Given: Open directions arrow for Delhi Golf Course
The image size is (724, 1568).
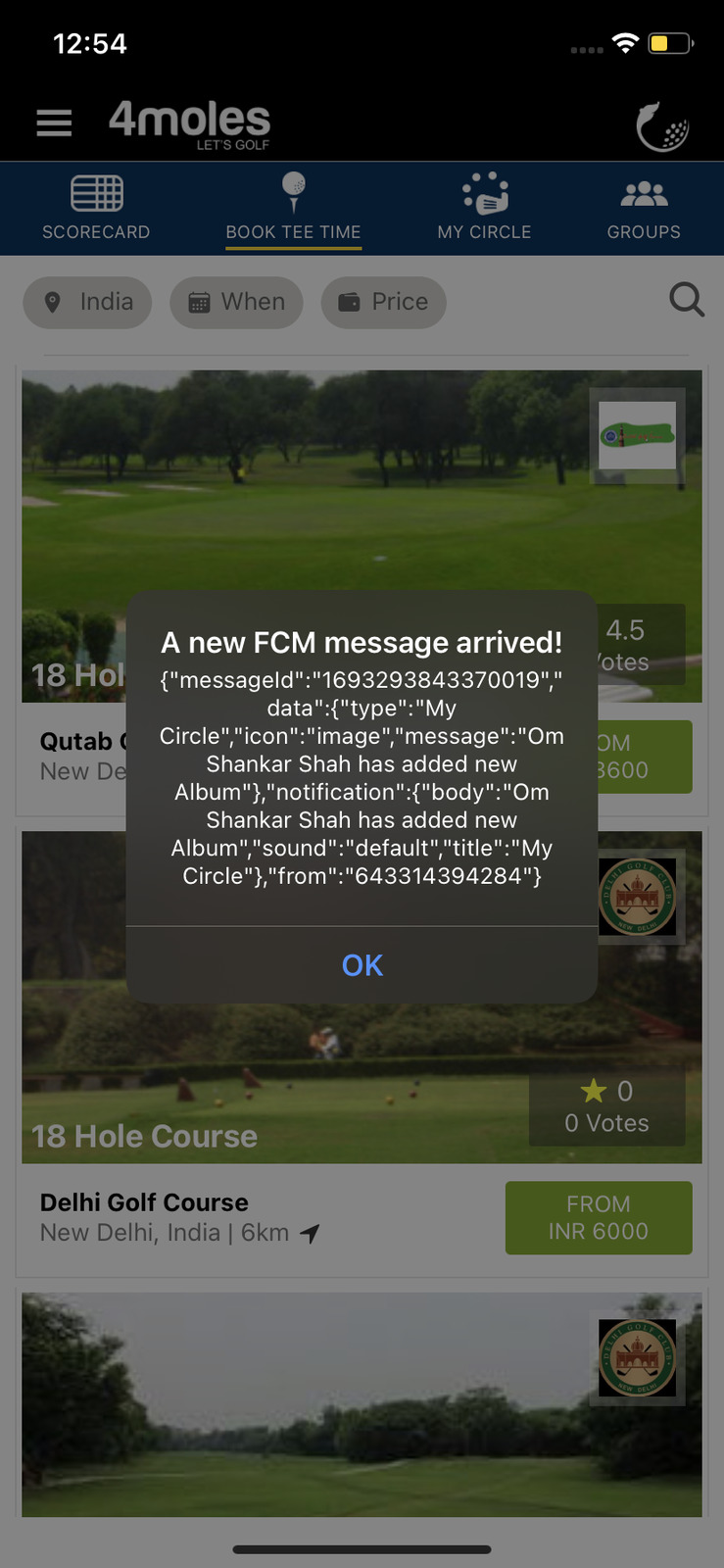Looking at the screenshot, I should tap(311, 1234).
